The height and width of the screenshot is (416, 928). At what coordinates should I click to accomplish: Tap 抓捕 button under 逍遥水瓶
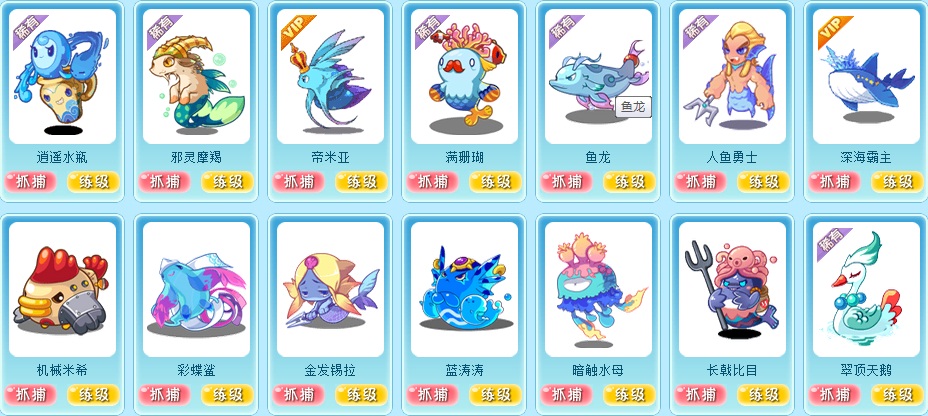coord(31,182)
